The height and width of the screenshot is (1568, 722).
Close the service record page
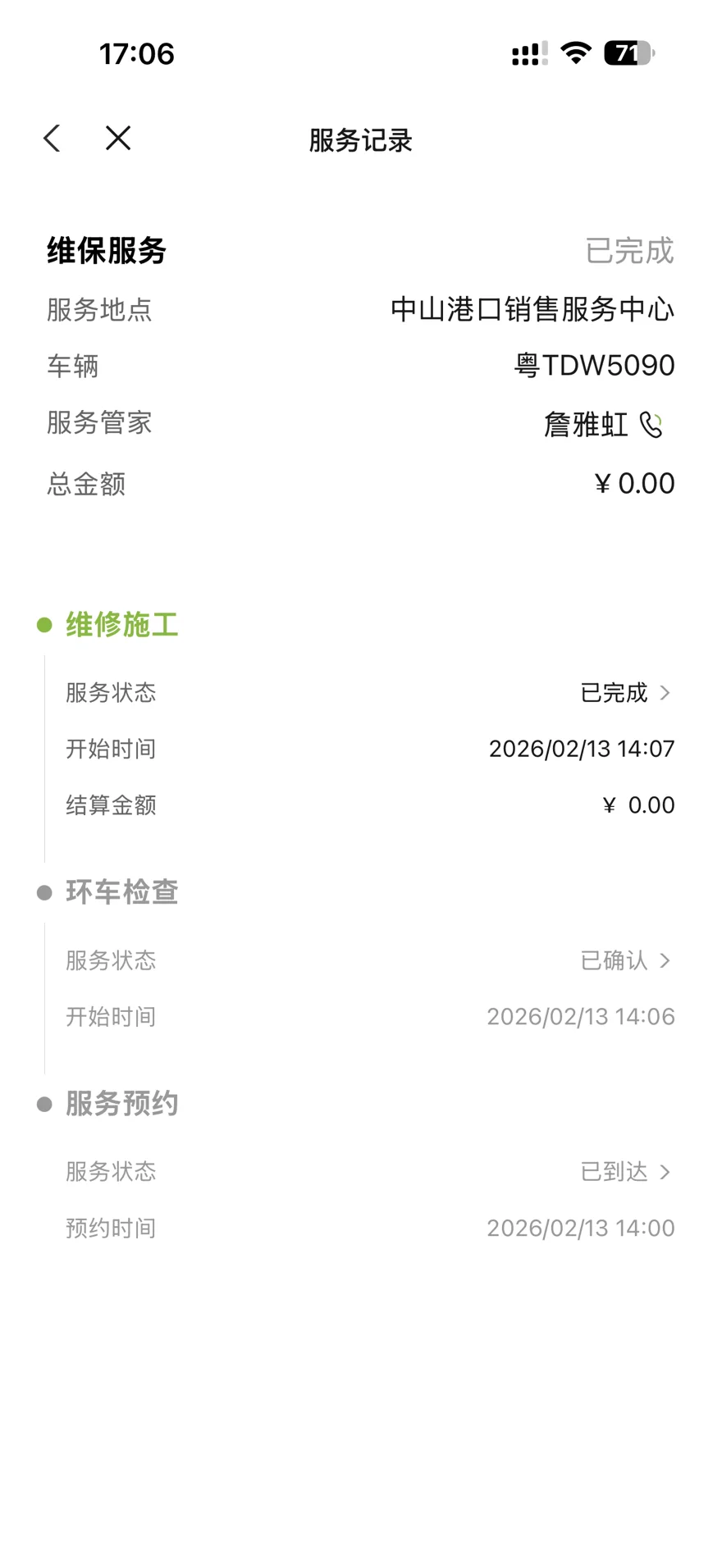point(118,139)
